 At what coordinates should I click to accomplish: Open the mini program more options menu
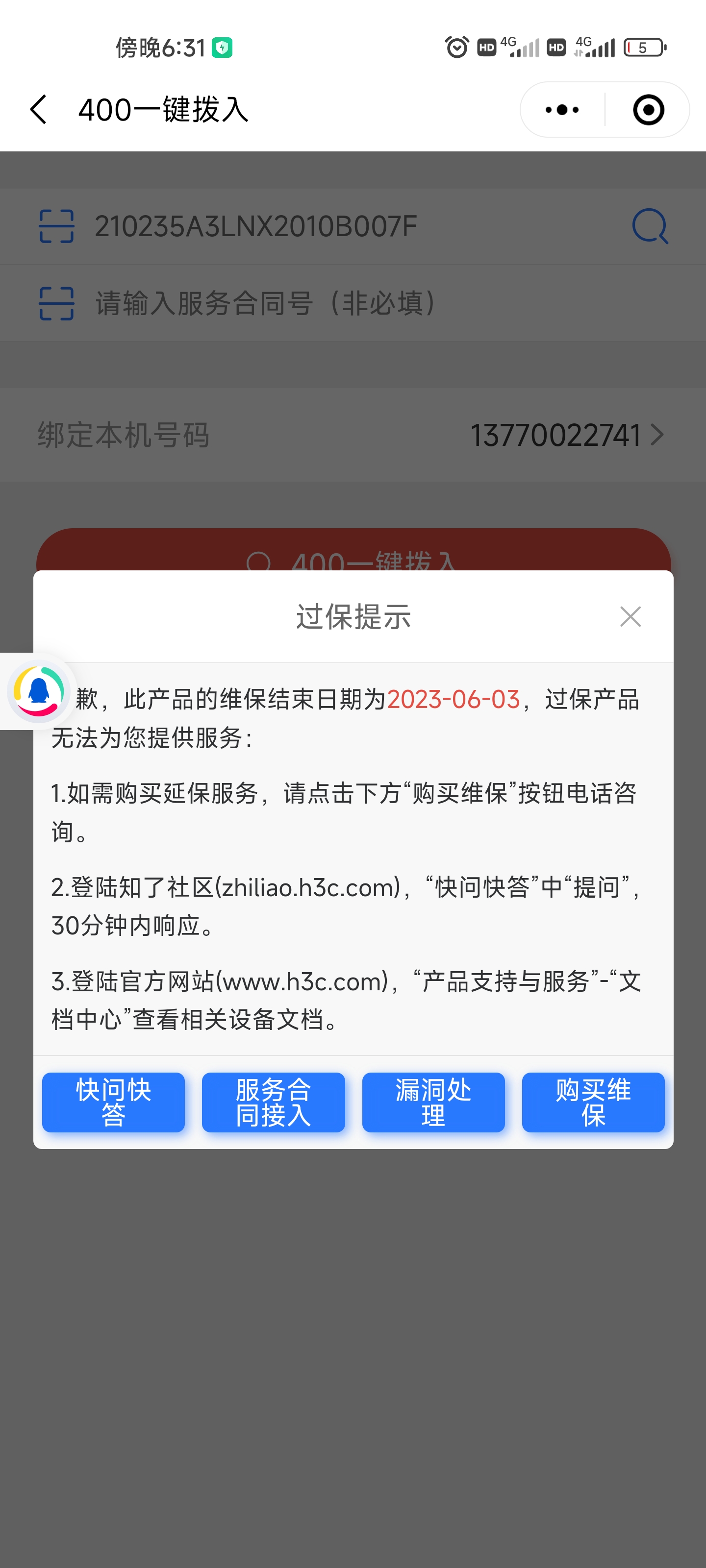[562, 110]
